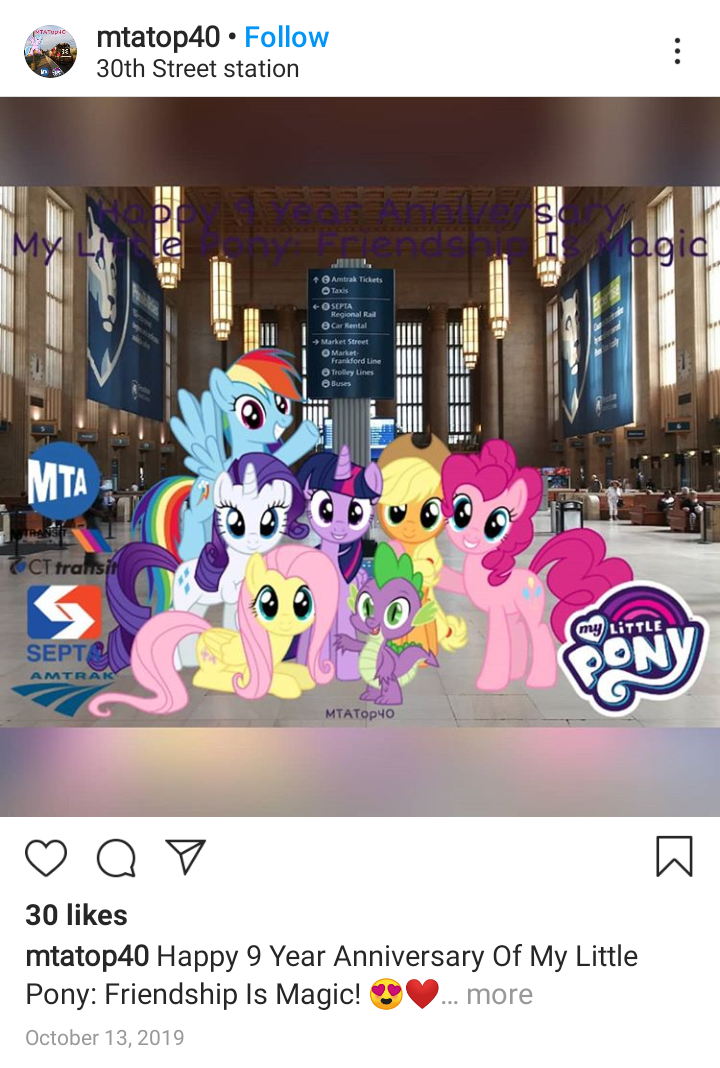Open mtatop40's profile picture
This screenshot has width=720, height=1068.
click(50, 52)
